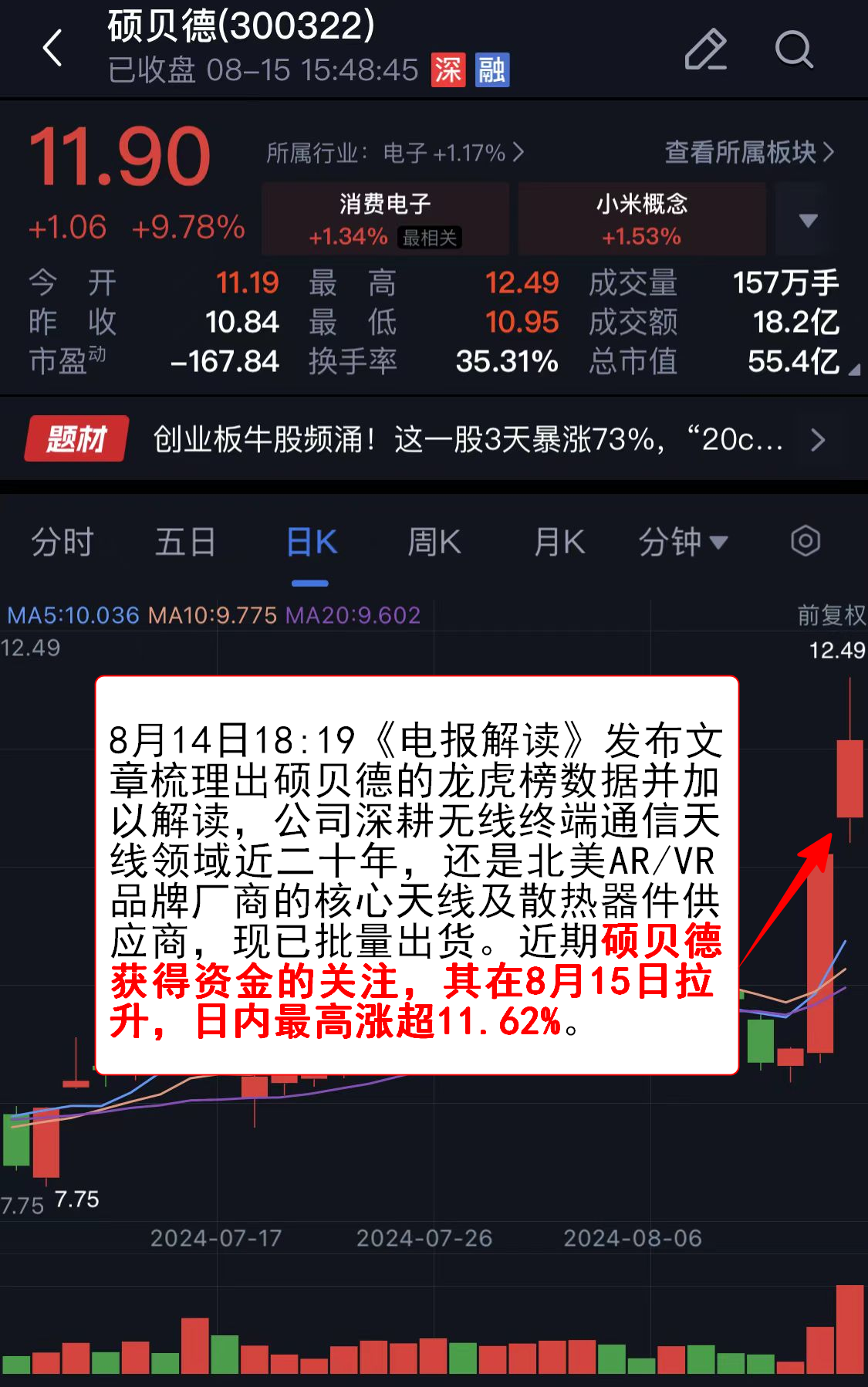The image size is (868, 1387).
Task: Open the edit pencil icon
Action: (705, 49)
